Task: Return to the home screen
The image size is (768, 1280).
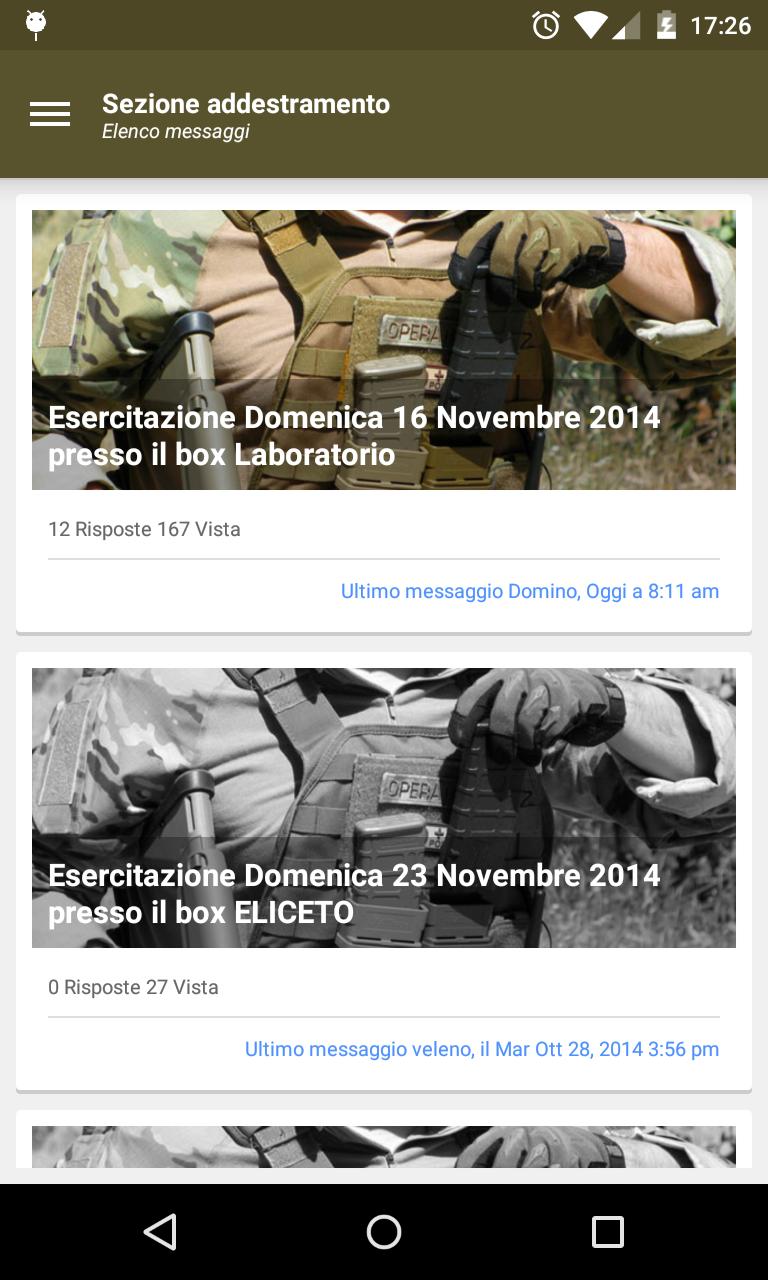Action: click(384, 1232)
